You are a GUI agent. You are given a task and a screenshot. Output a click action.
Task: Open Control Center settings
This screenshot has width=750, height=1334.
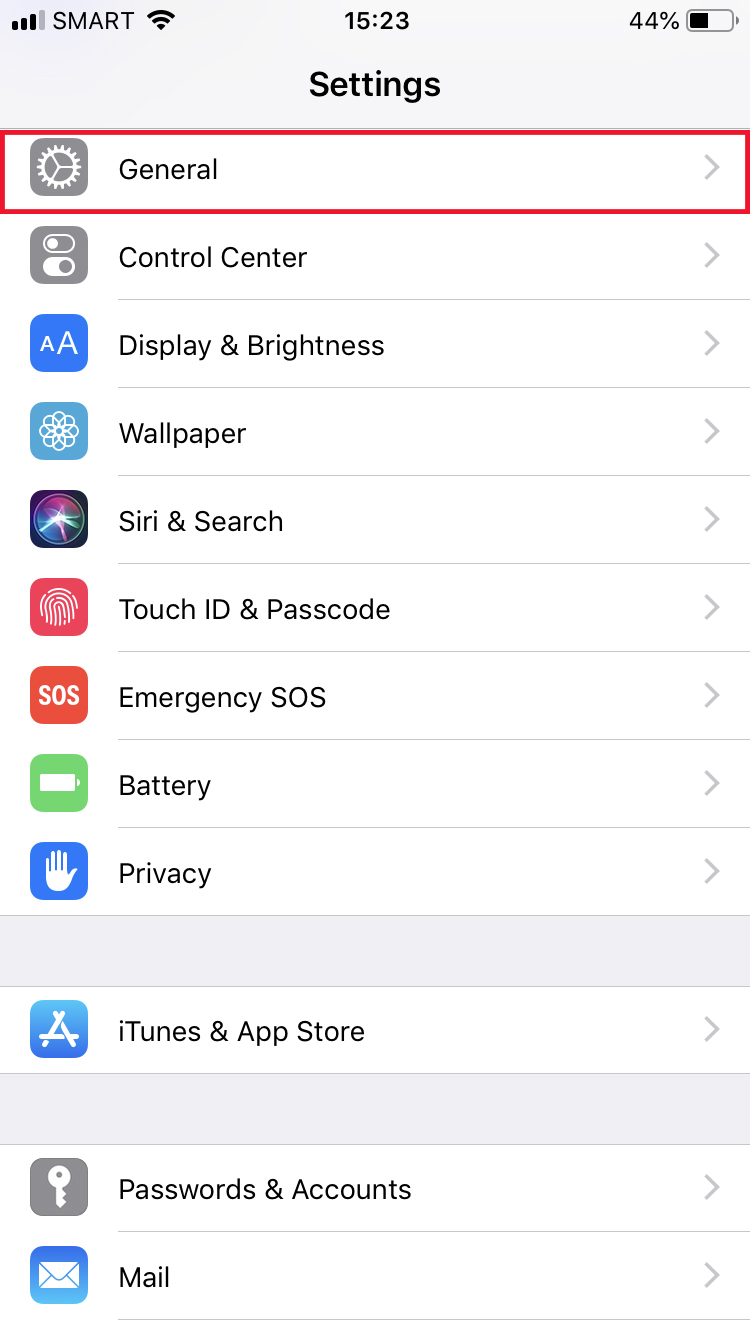click(x=375, y=257)
